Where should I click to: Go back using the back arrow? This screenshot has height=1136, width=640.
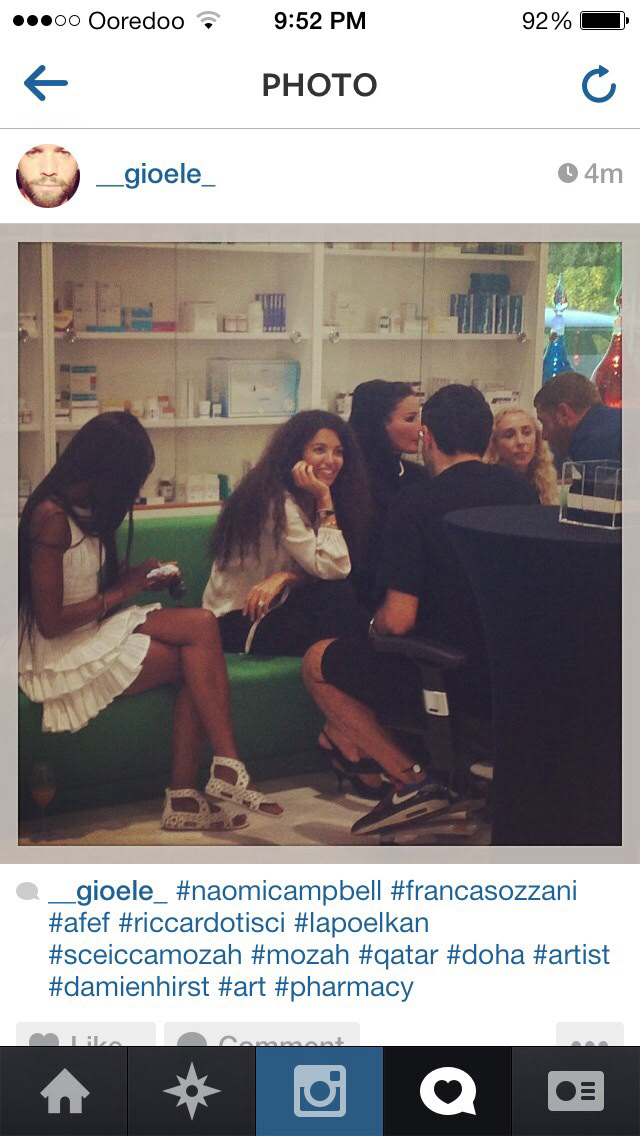pos(45,84)
